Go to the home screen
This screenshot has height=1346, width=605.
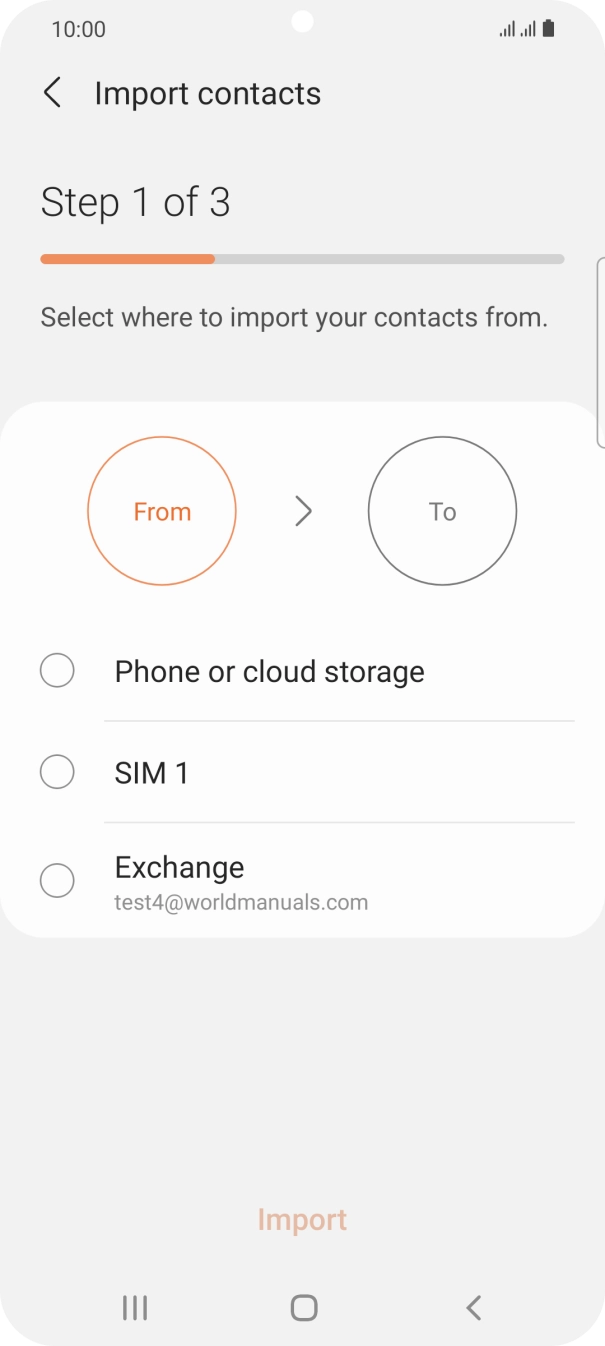(x=303, y=1307)
